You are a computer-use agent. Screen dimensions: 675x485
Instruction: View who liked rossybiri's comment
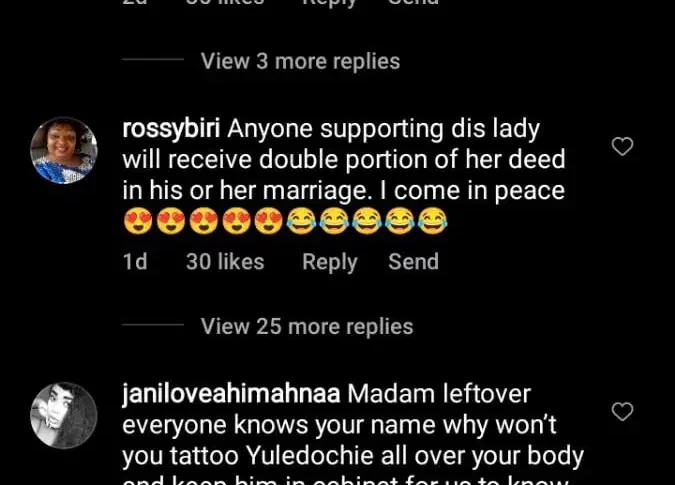coord(224,262)
